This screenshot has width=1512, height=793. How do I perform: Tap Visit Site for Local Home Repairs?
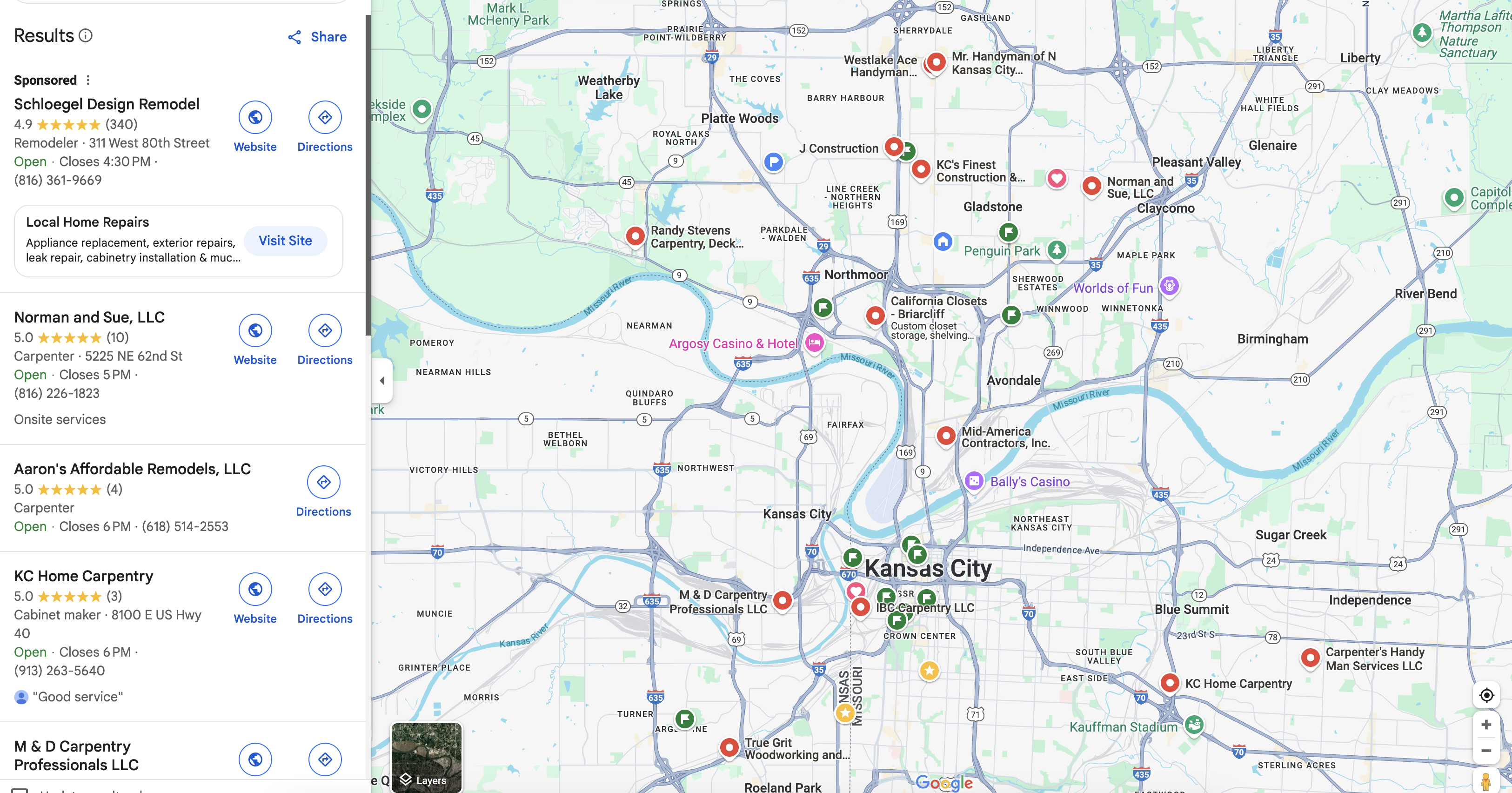(x=285, y=241)
